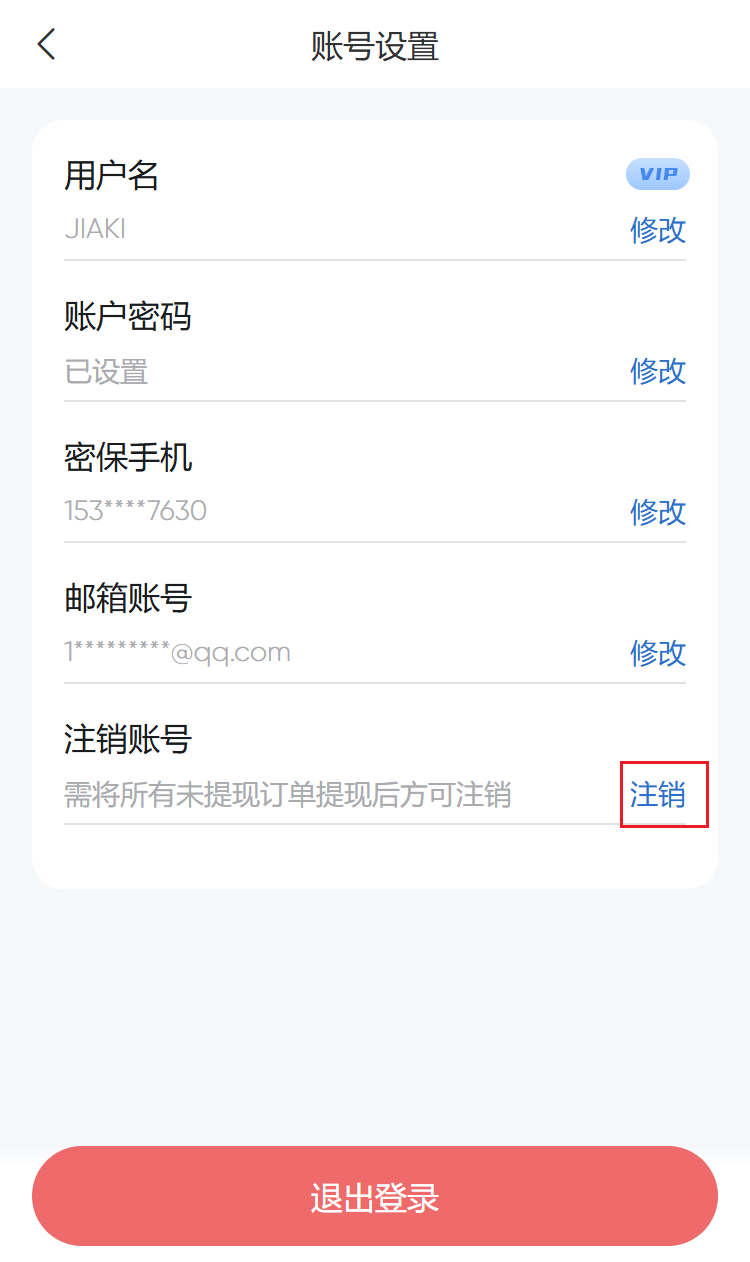The width and height of the screenshot is (750, 1262).
Task: Tap 注销 to cancel the account
Action: [x=658, y=795]
